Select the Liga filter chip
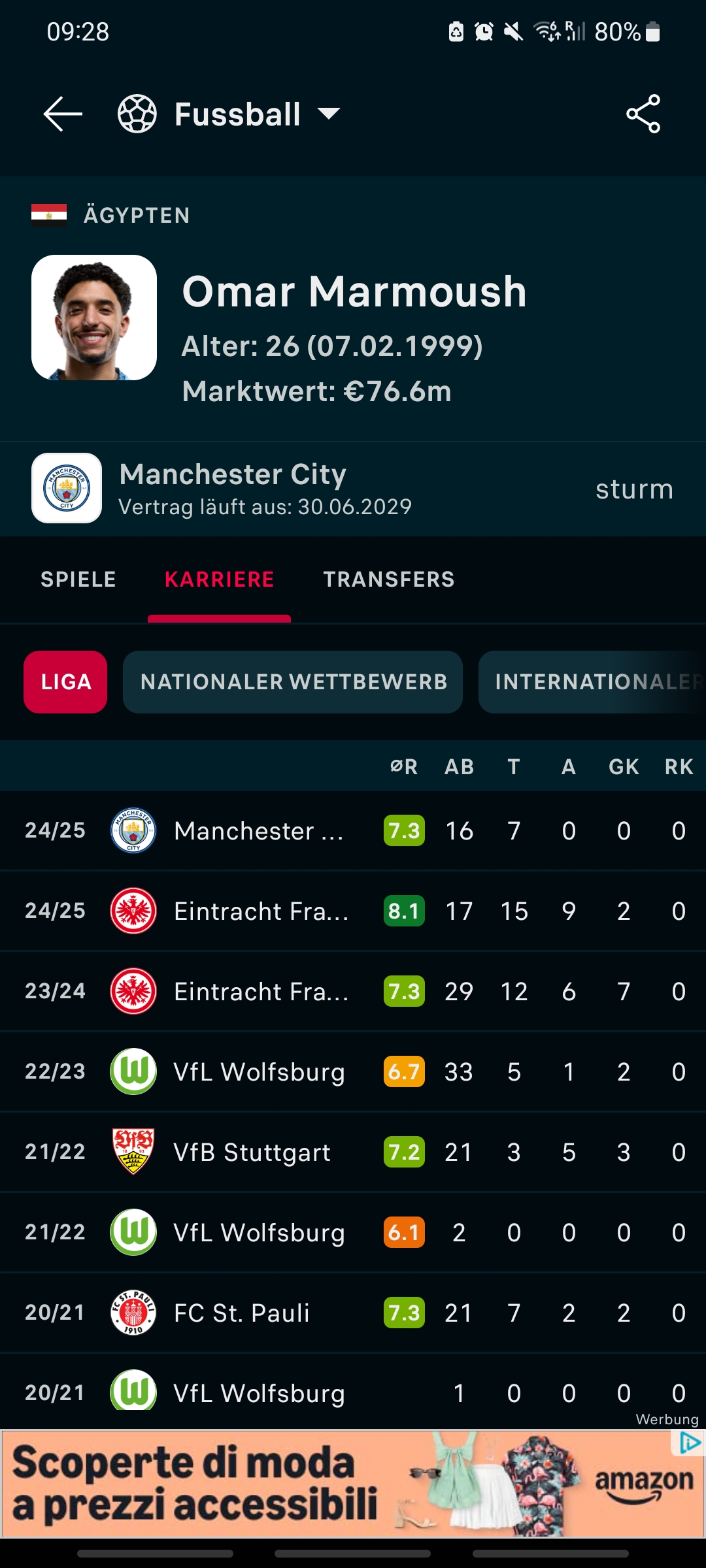This screenshot has height=1568, width=706. (x=65, y=681)
